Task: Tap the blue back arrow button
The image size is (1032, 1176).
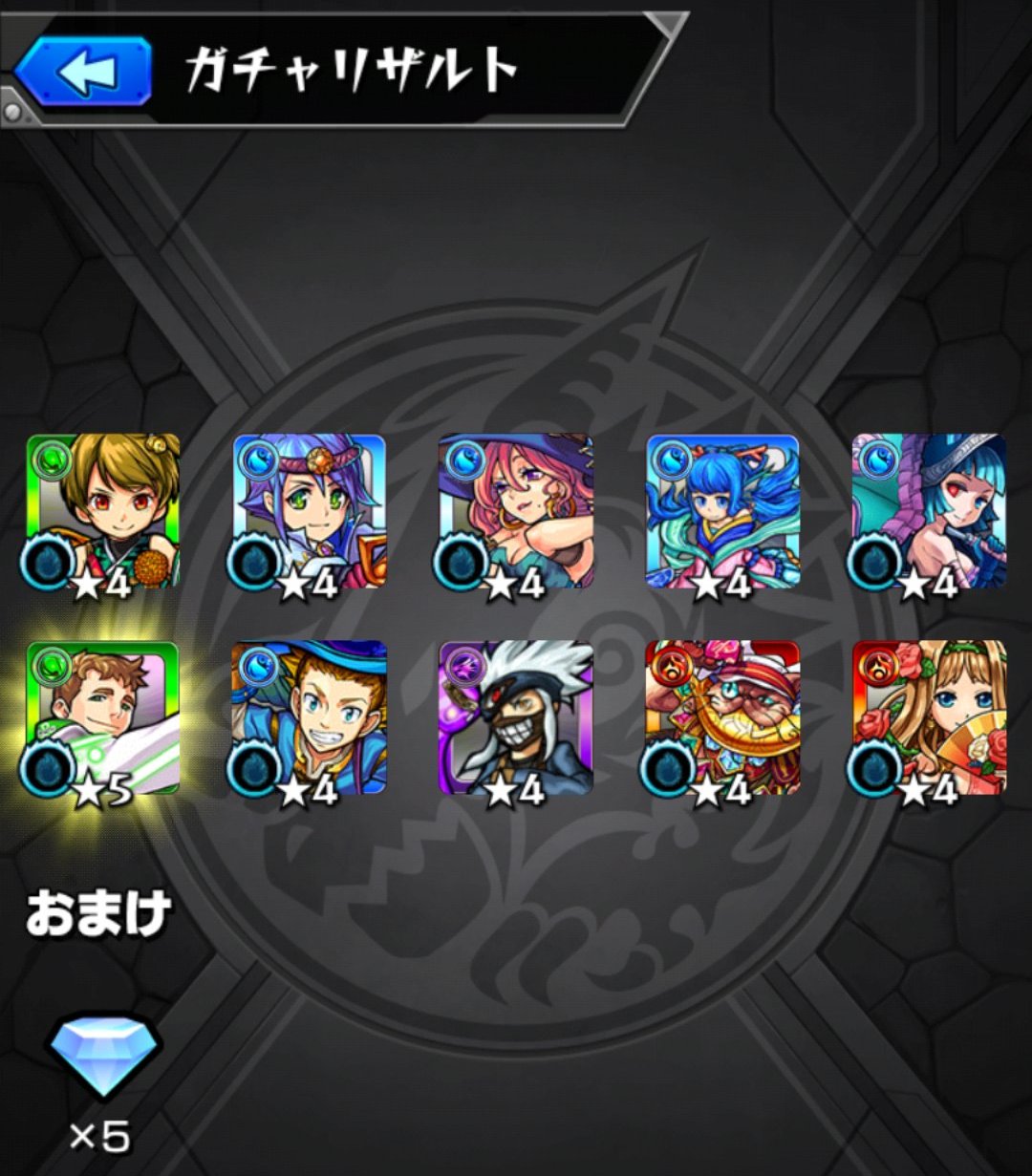Action: click(x=84, y=72)
